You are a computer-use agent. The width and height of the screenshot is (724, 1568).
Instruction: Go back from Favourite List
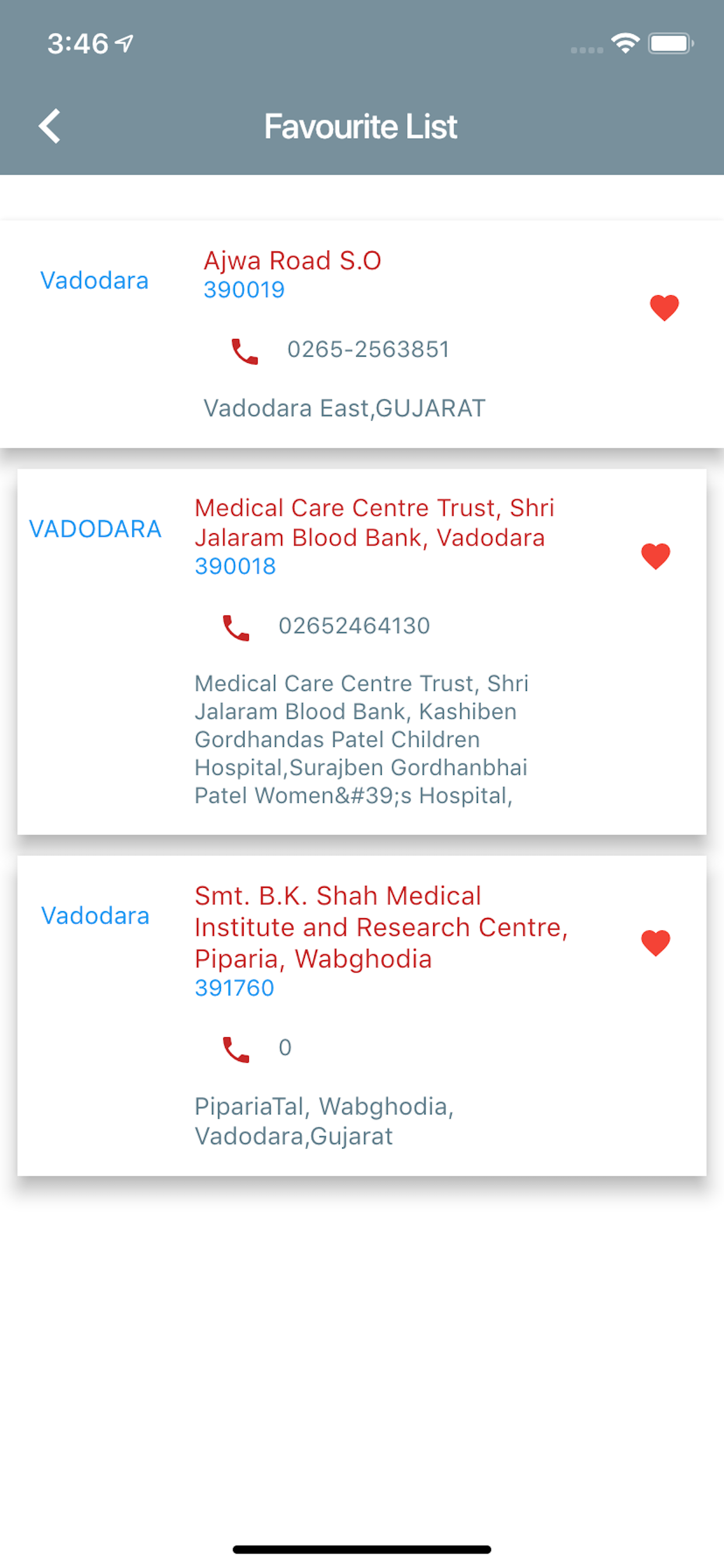tap(50, 126)
